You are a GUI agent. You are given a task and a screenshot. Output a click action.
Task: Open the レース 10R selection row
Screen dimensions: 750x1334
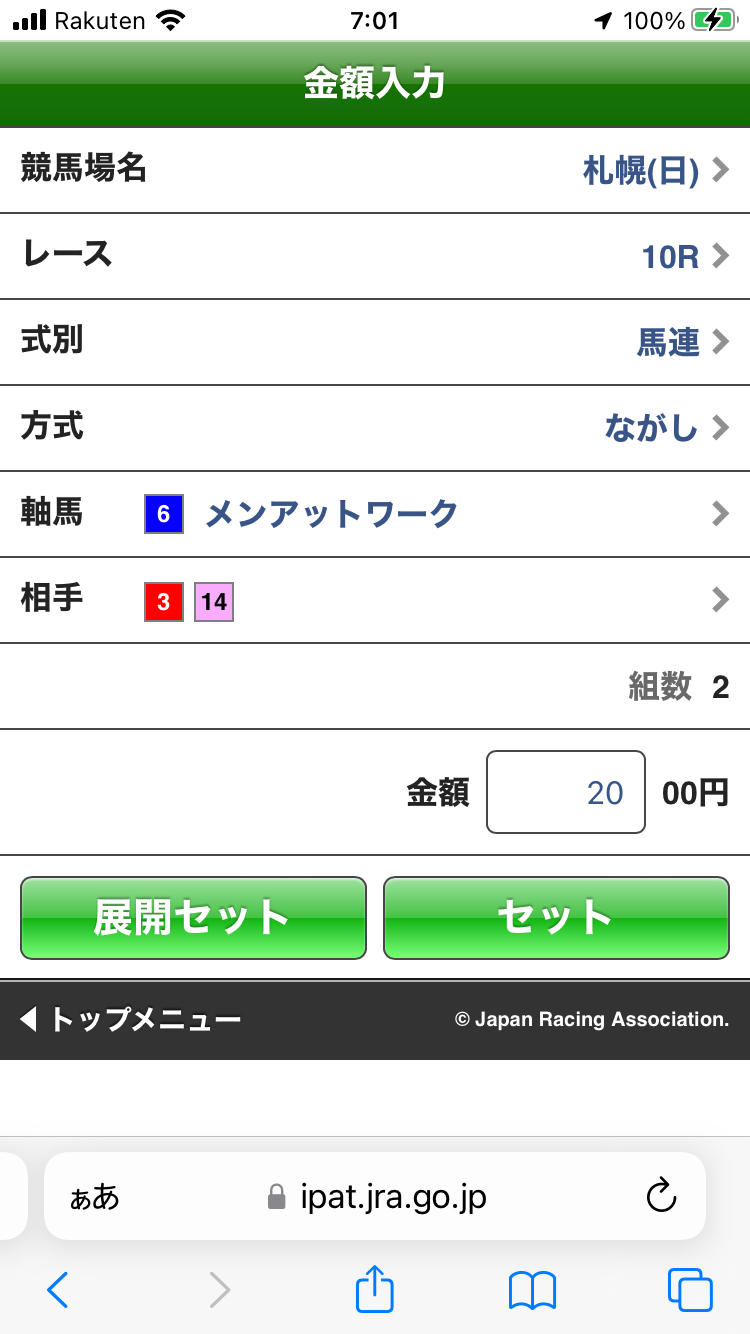pos(375,255)
